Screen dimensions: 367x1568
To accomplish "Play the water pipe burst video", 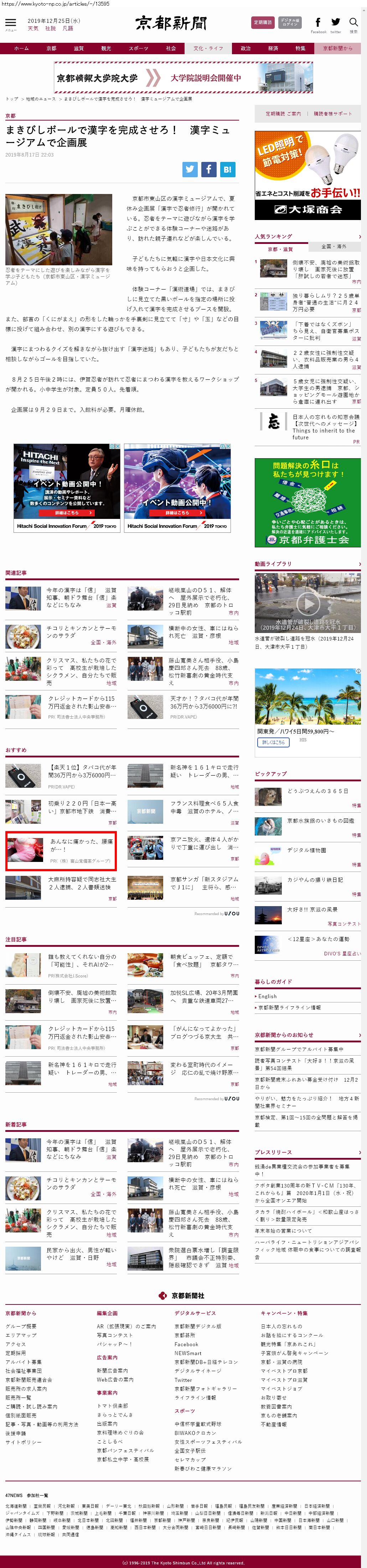I will (308, 604).
